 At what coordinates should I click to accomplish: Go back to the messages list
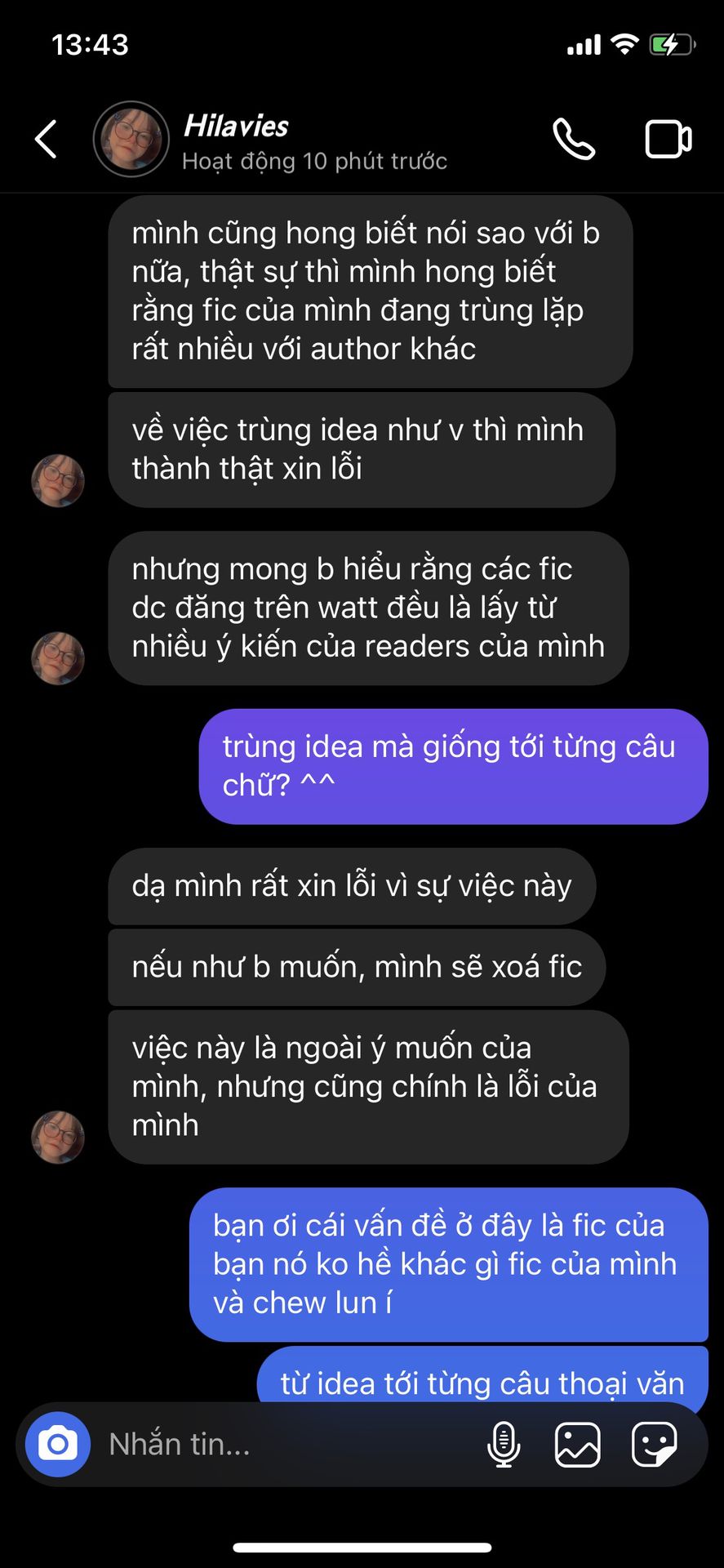tap(47, 139)
